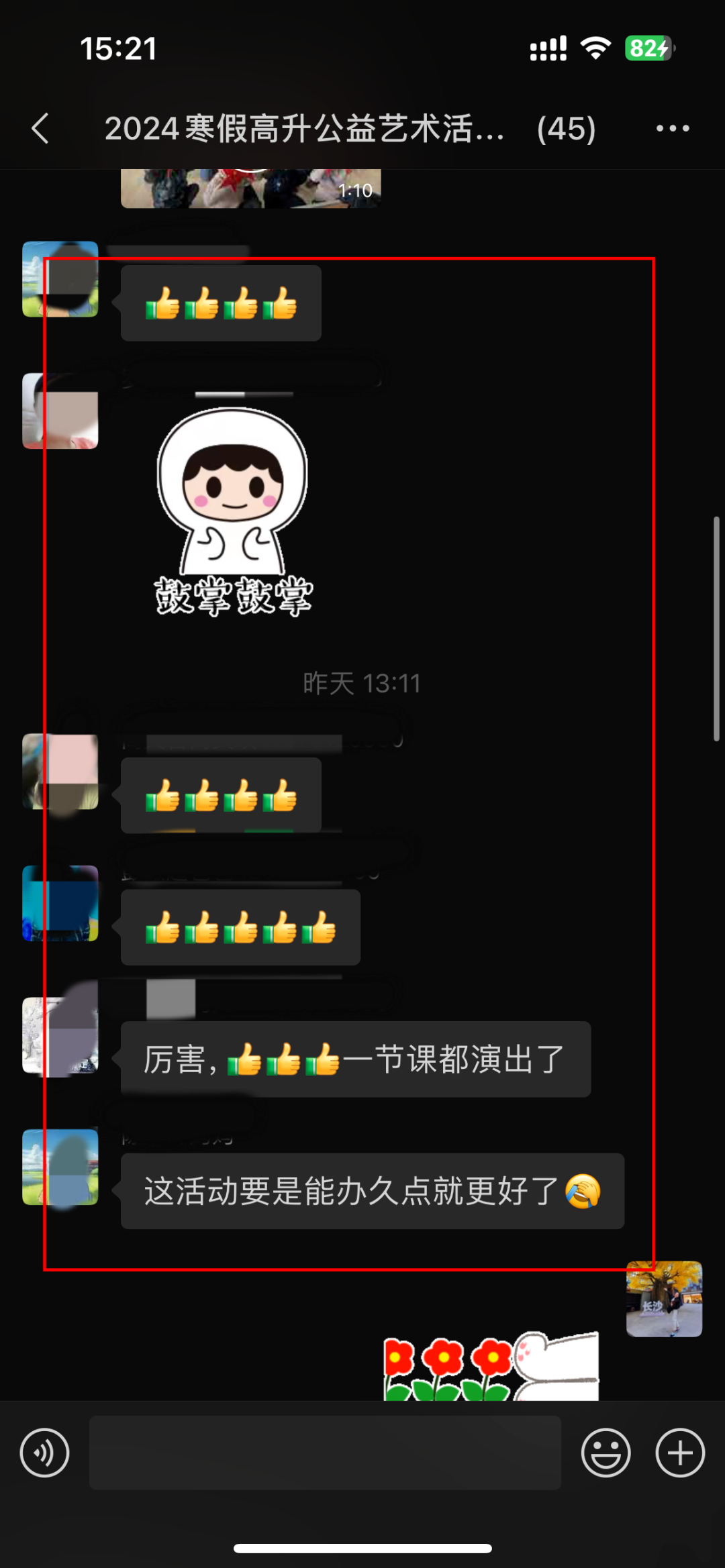The width and height of the screenshot is (725, 1568).
Task: Open the group chat options menu
Action: [673, 128]
